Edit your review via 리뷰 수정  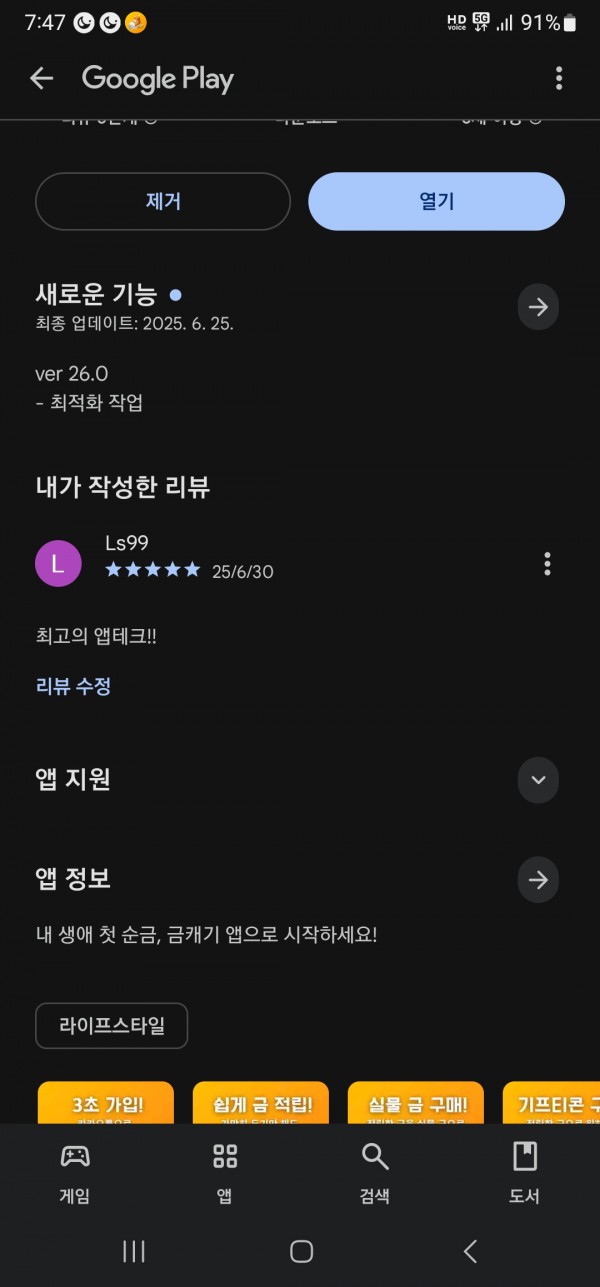tap(73, 686)
